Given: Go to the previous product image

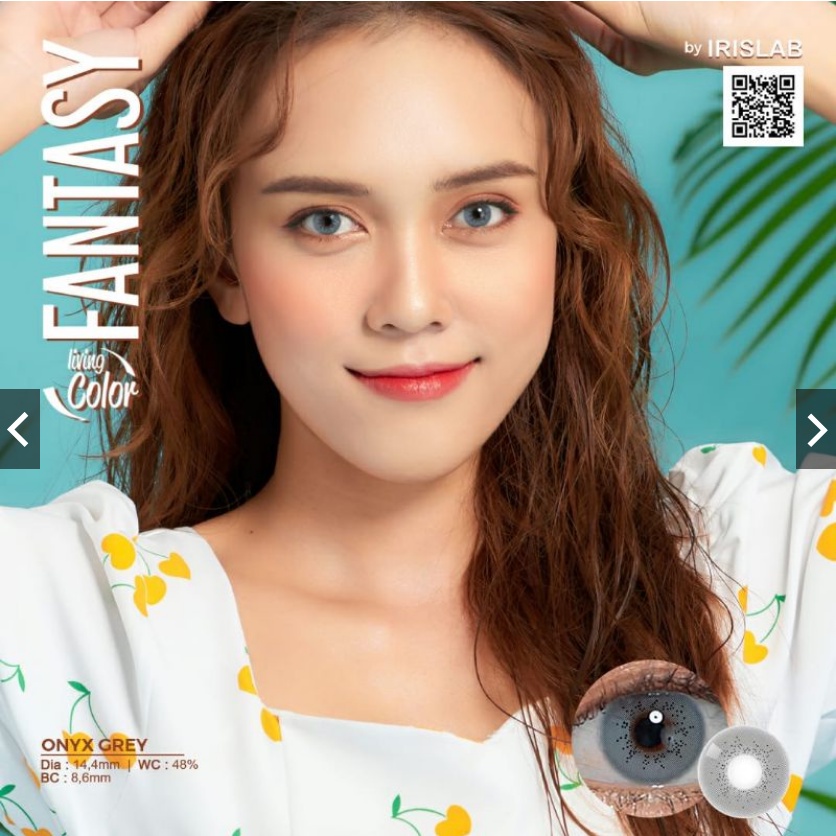Looking at the screenshot, I should click(x=20, y=429).
